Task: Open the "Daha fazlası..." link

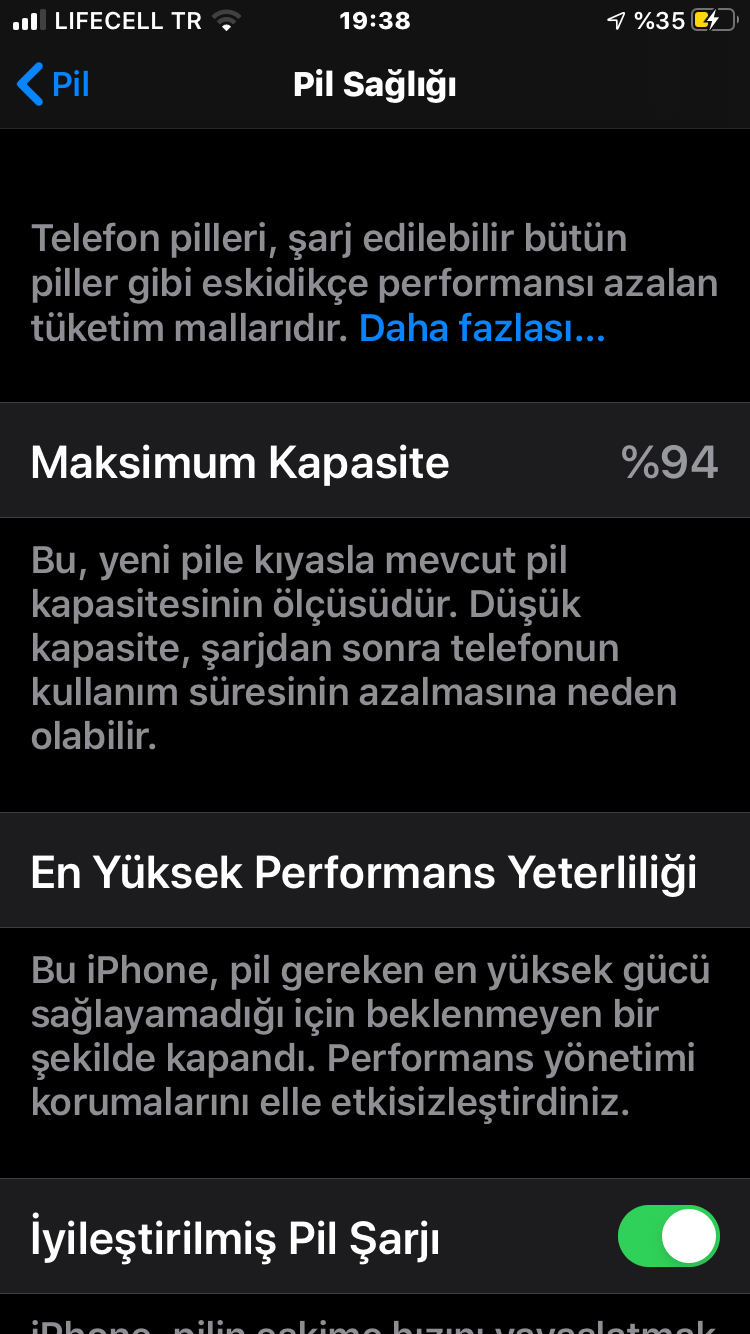Action: click(482, 328)
